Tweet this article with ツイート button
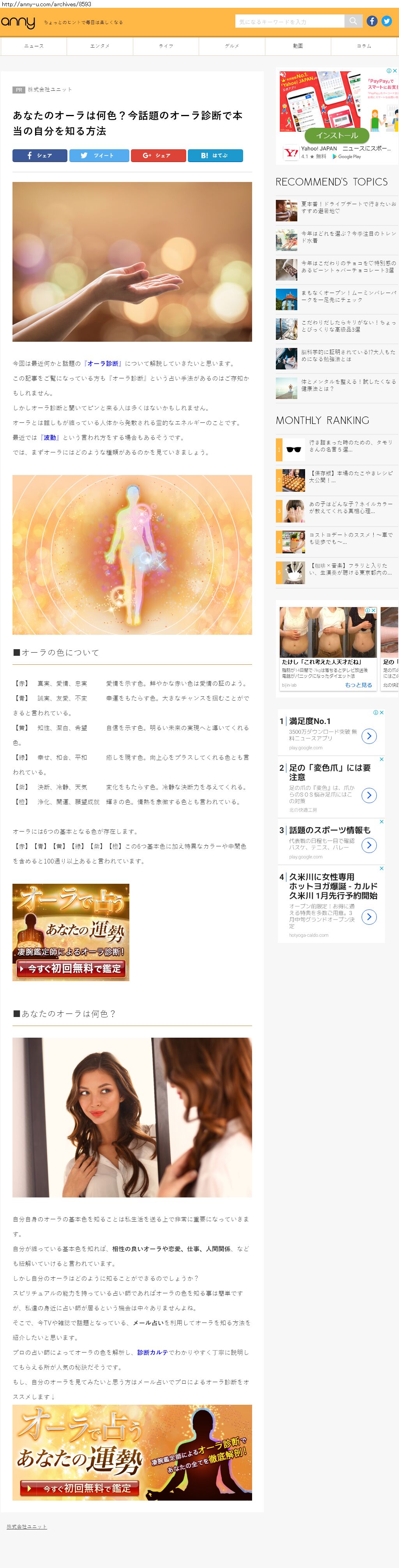This screenshot has height=1568, width=399. tap(99, 156)
